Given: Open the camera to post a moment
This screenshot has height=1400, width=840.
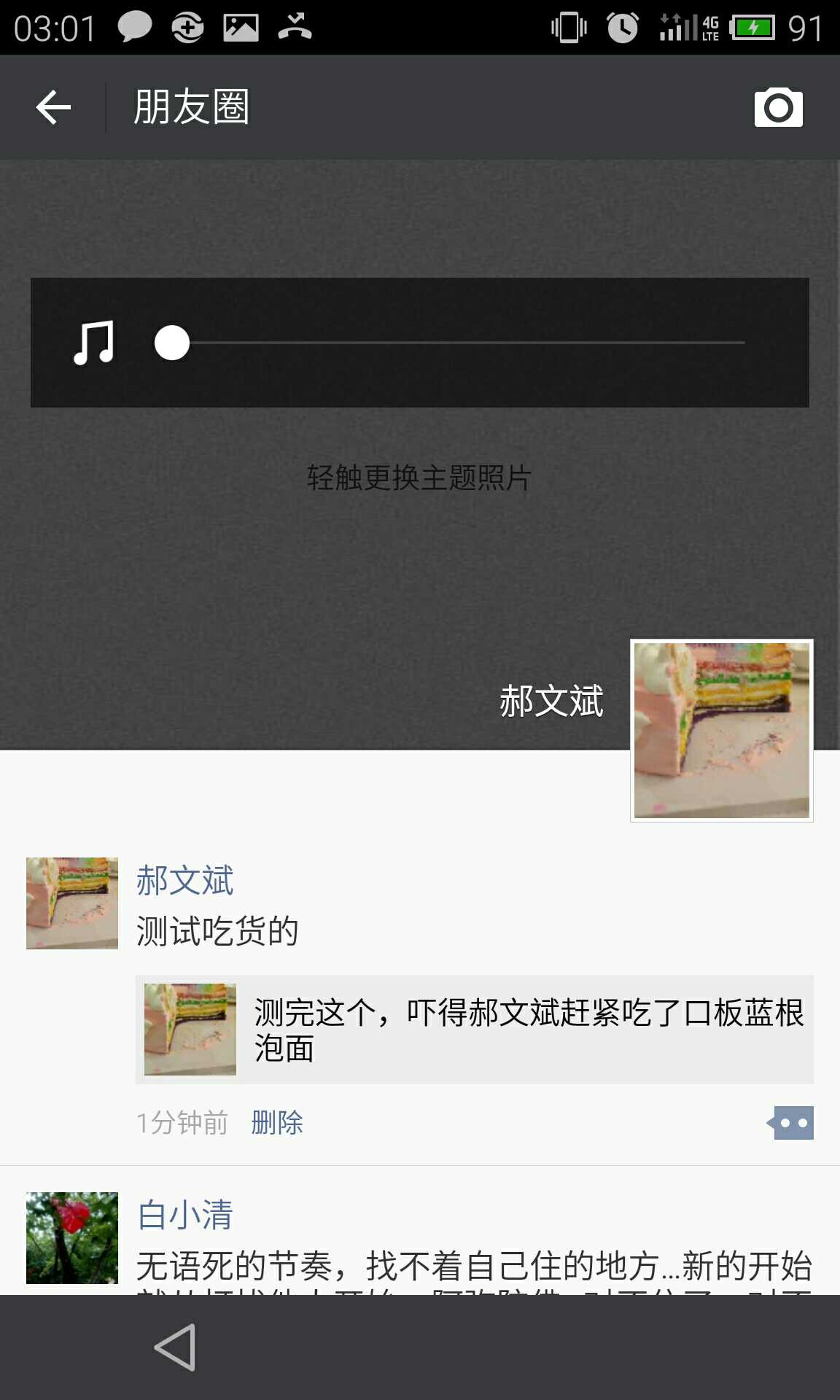Looking at the screenshot, I should point(778,108).
